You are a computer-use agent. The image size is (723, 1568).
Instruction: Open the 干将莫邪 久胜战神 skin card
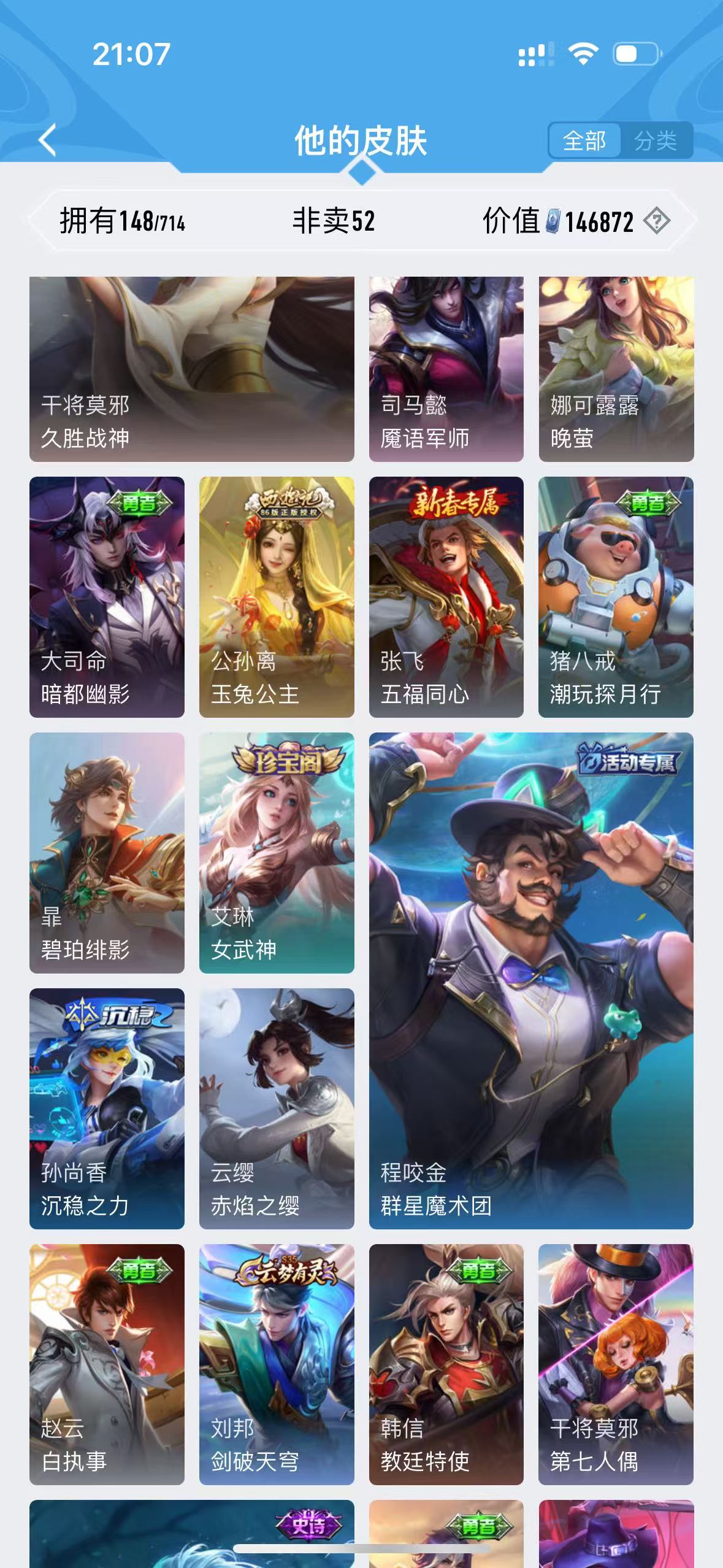[191, 369]
